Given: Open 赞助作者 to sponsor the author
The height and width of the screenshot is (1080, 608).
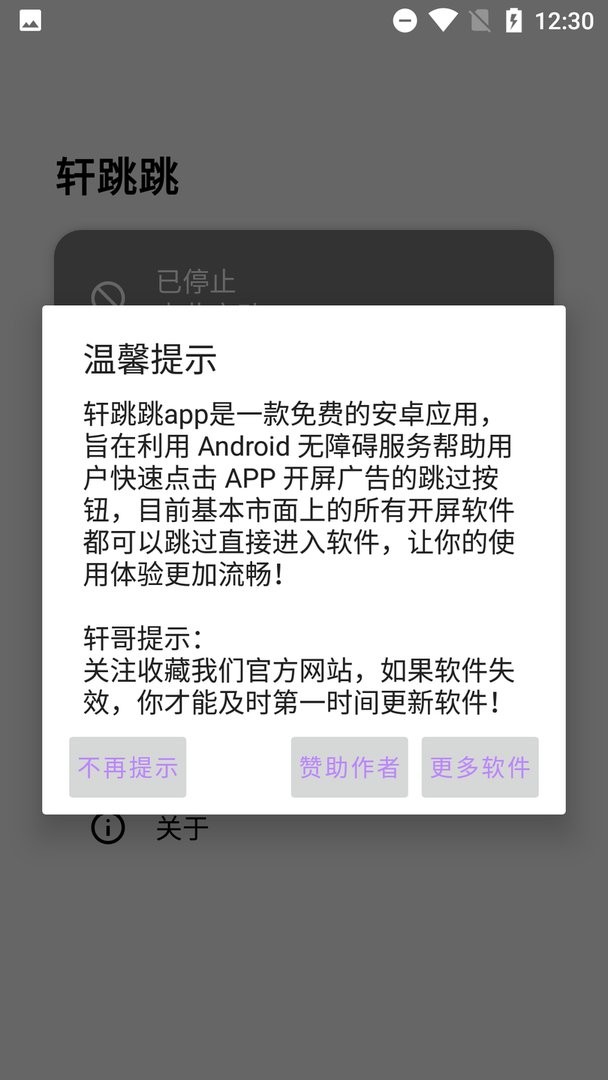Looking at the screenshot, I should (349, 767).
